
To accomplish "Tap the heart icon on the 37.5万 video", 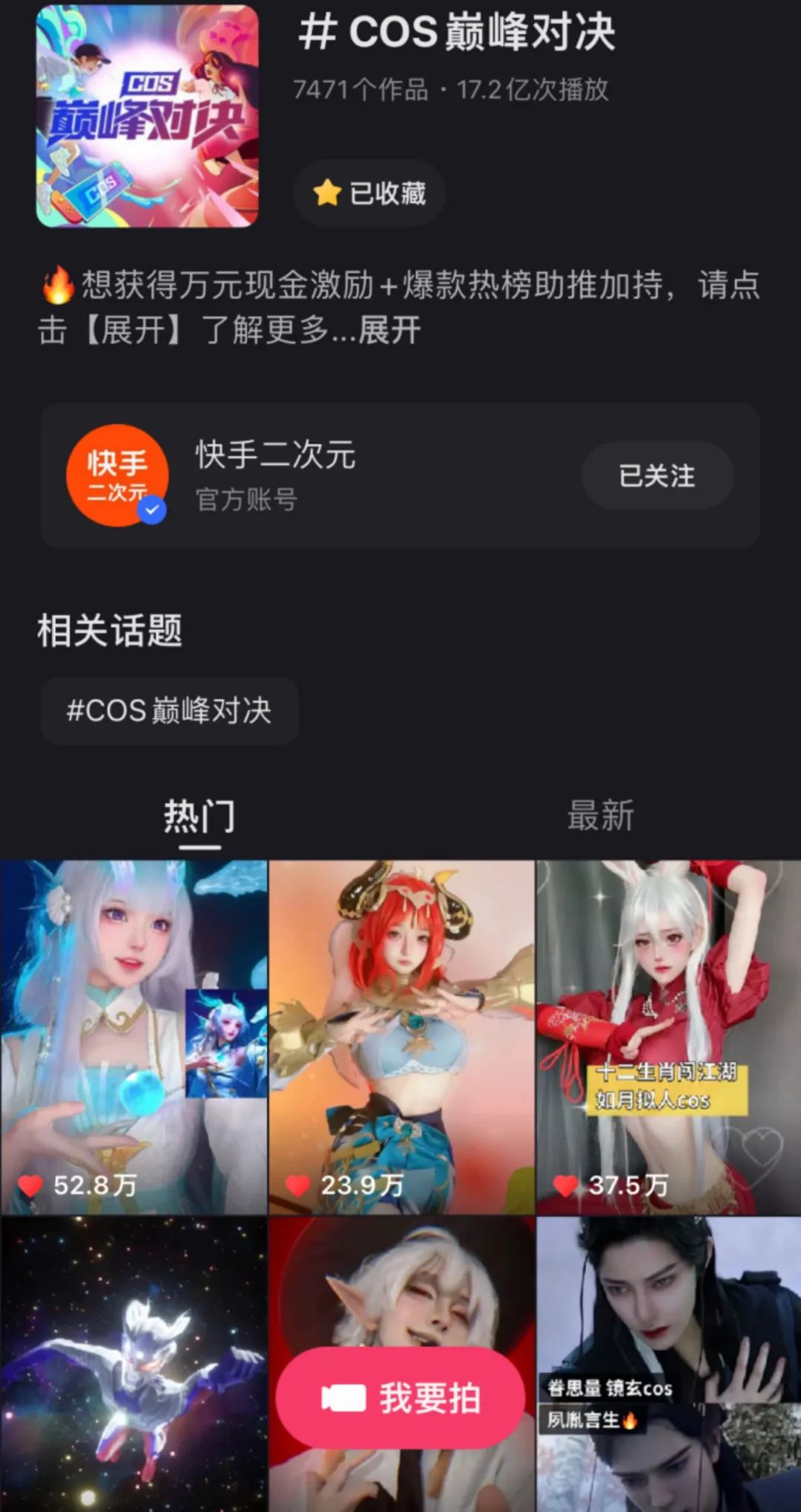I will click(565, 1184).
